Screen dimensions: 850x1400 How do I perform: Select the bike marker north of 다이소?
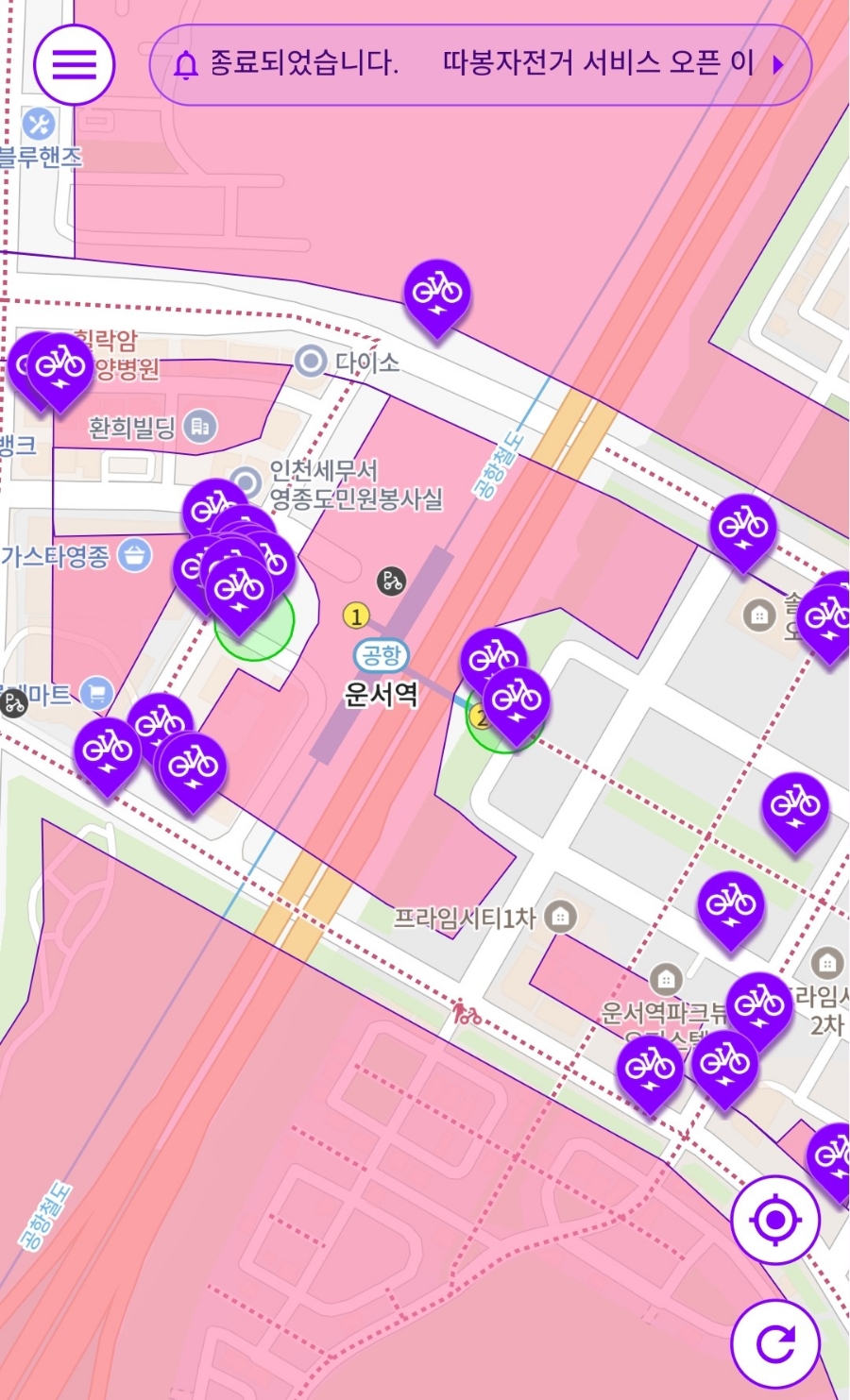[x=437, y=293]
